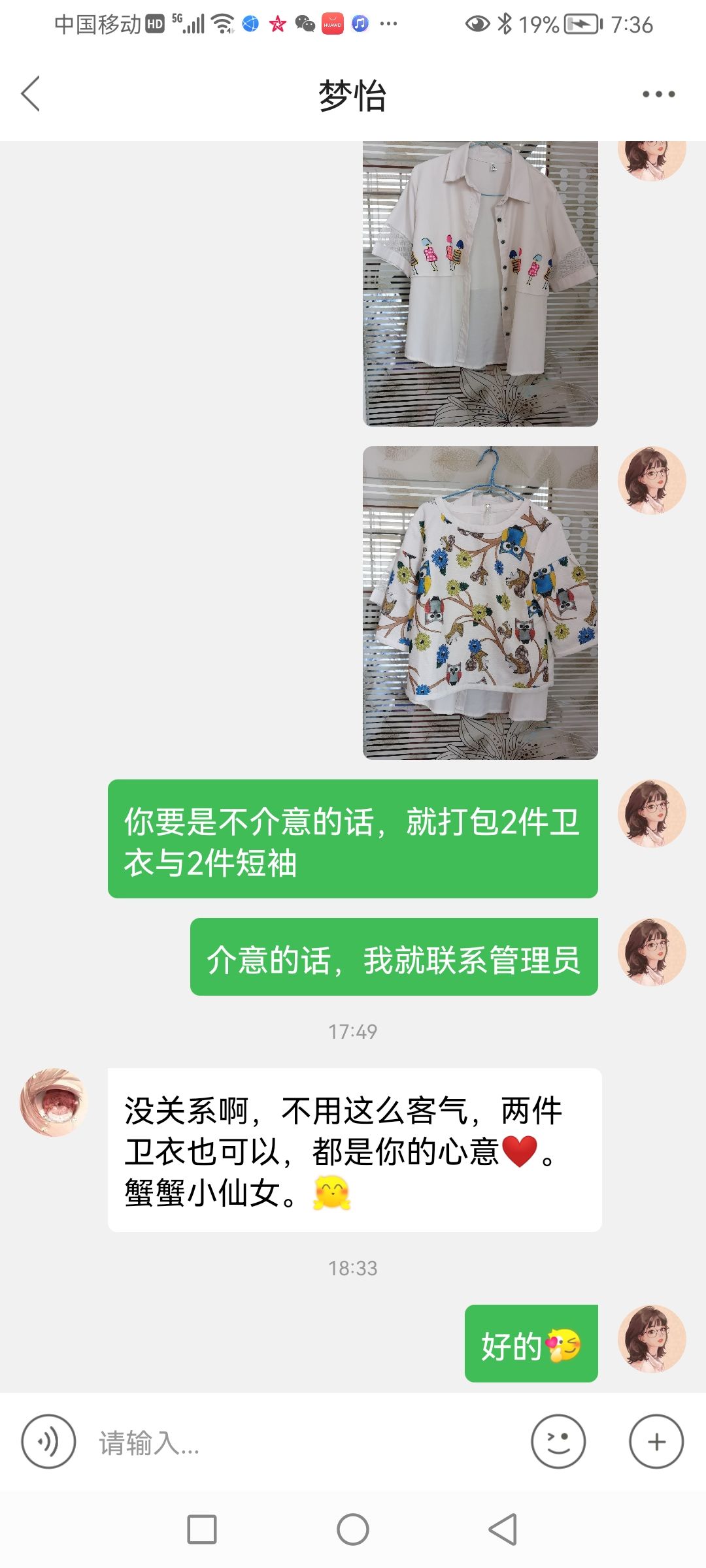Go back from the 梦怡 chat
Viewport: 706px width, 1568px height.
[x=31, y=93]
